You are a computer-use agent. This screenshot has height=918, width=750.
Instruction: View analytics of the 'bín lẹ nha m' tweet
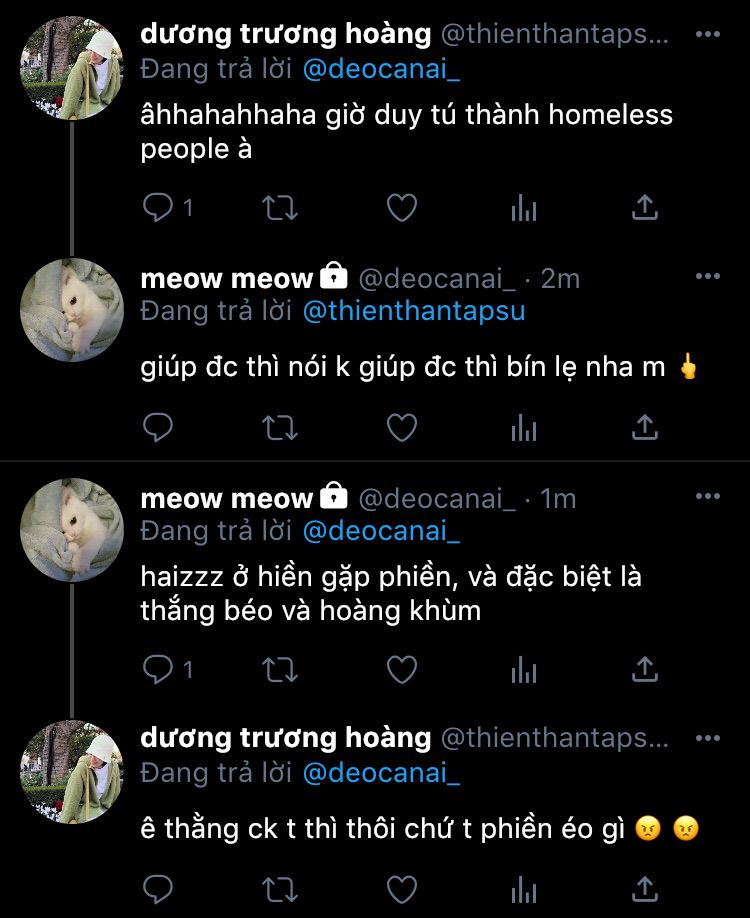(x=524, y=428)
